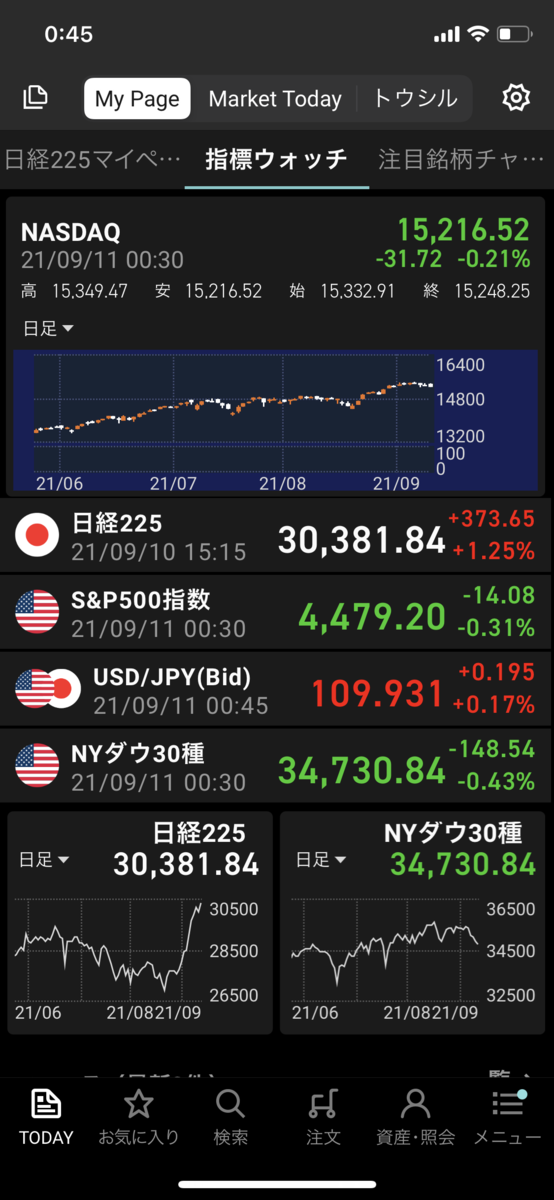This screenshot has height=1200, width=554.
Task: Tap the pages copy icon
Action: click(x=35, y=97)
